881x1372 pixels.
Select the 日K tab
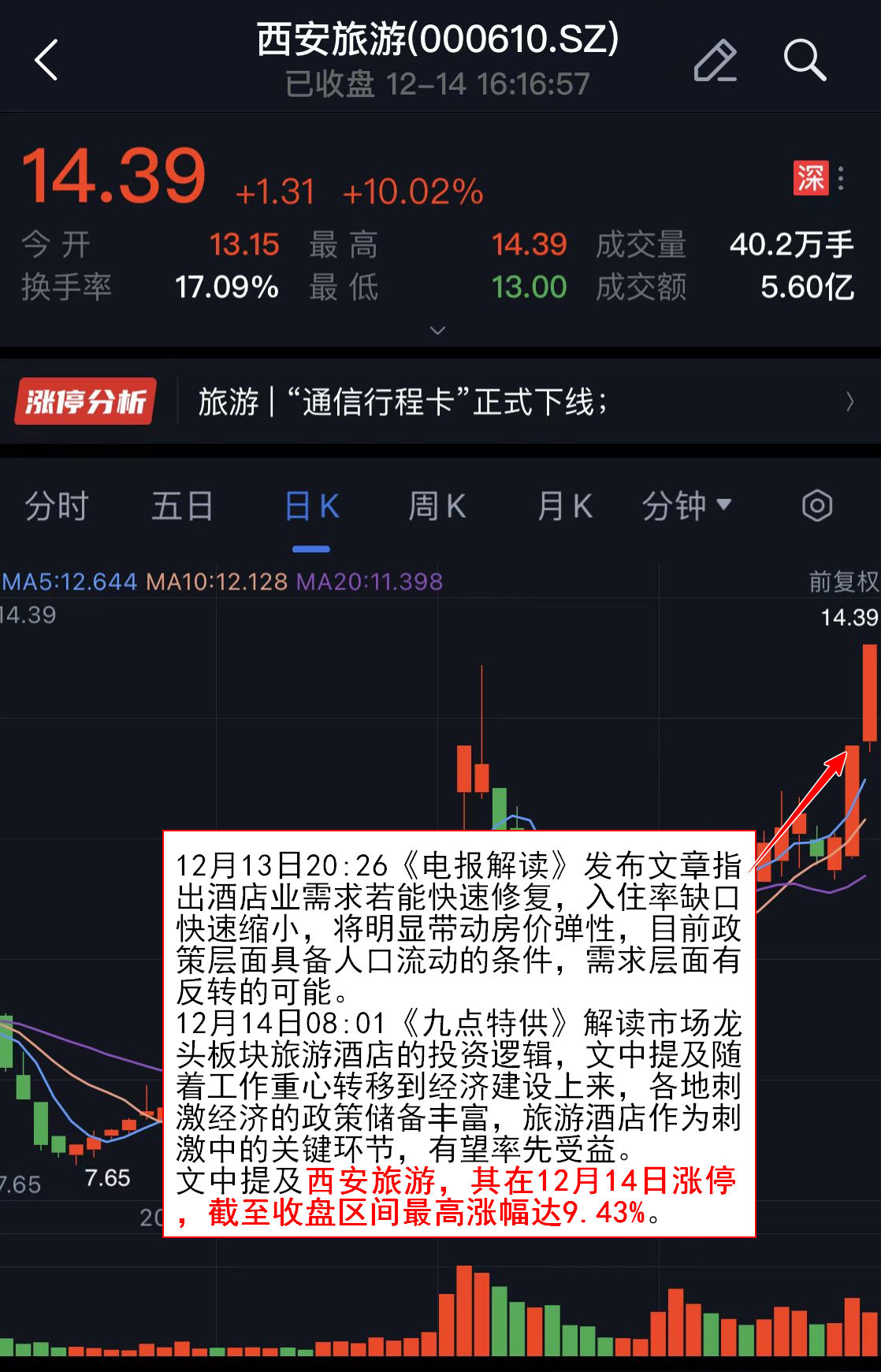(x=311, y=506)
